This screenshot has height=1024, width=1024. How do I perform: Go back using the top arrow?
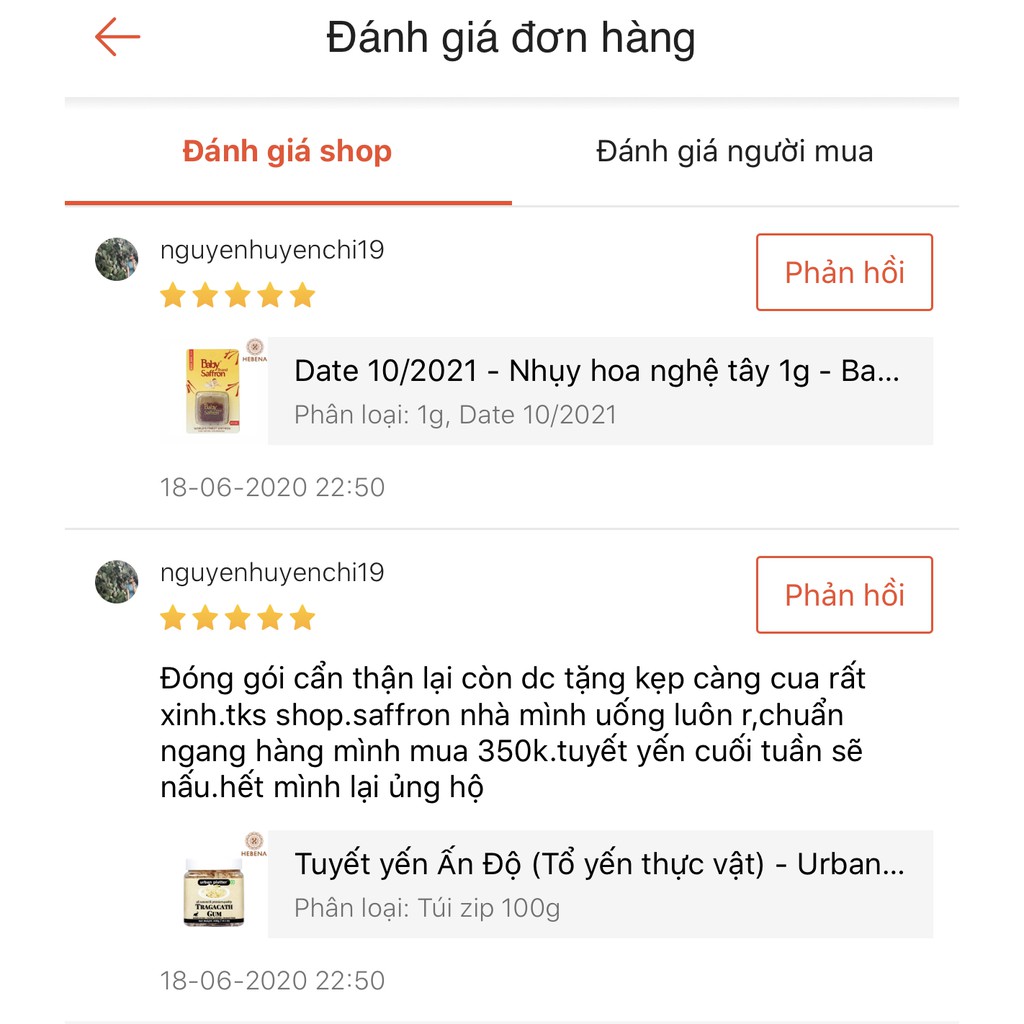click(x=118, y=38)
